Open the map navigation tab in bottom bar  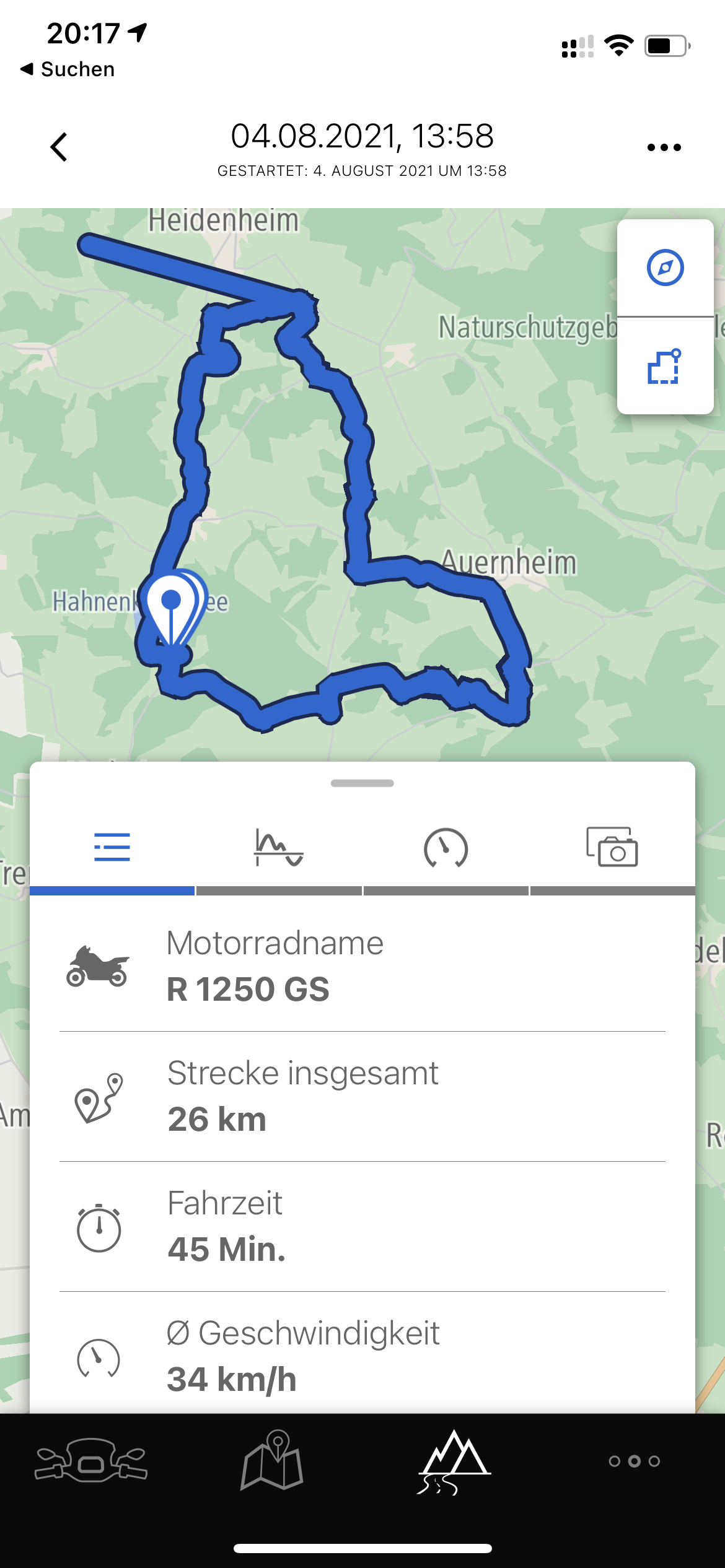point(272,1460)
